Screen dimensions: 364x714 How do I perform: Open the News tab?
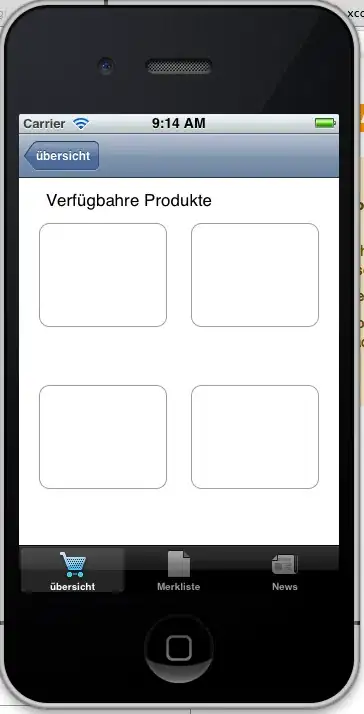(x=285, y=570)
